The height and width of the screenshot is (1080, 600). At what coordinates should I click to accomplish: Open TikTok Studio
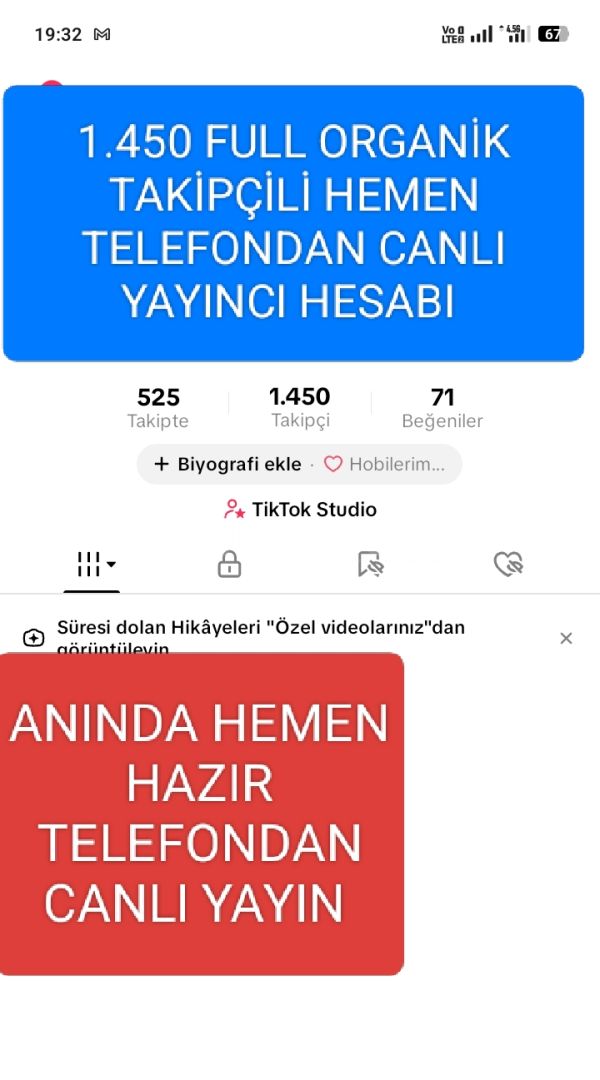[300, 510]
